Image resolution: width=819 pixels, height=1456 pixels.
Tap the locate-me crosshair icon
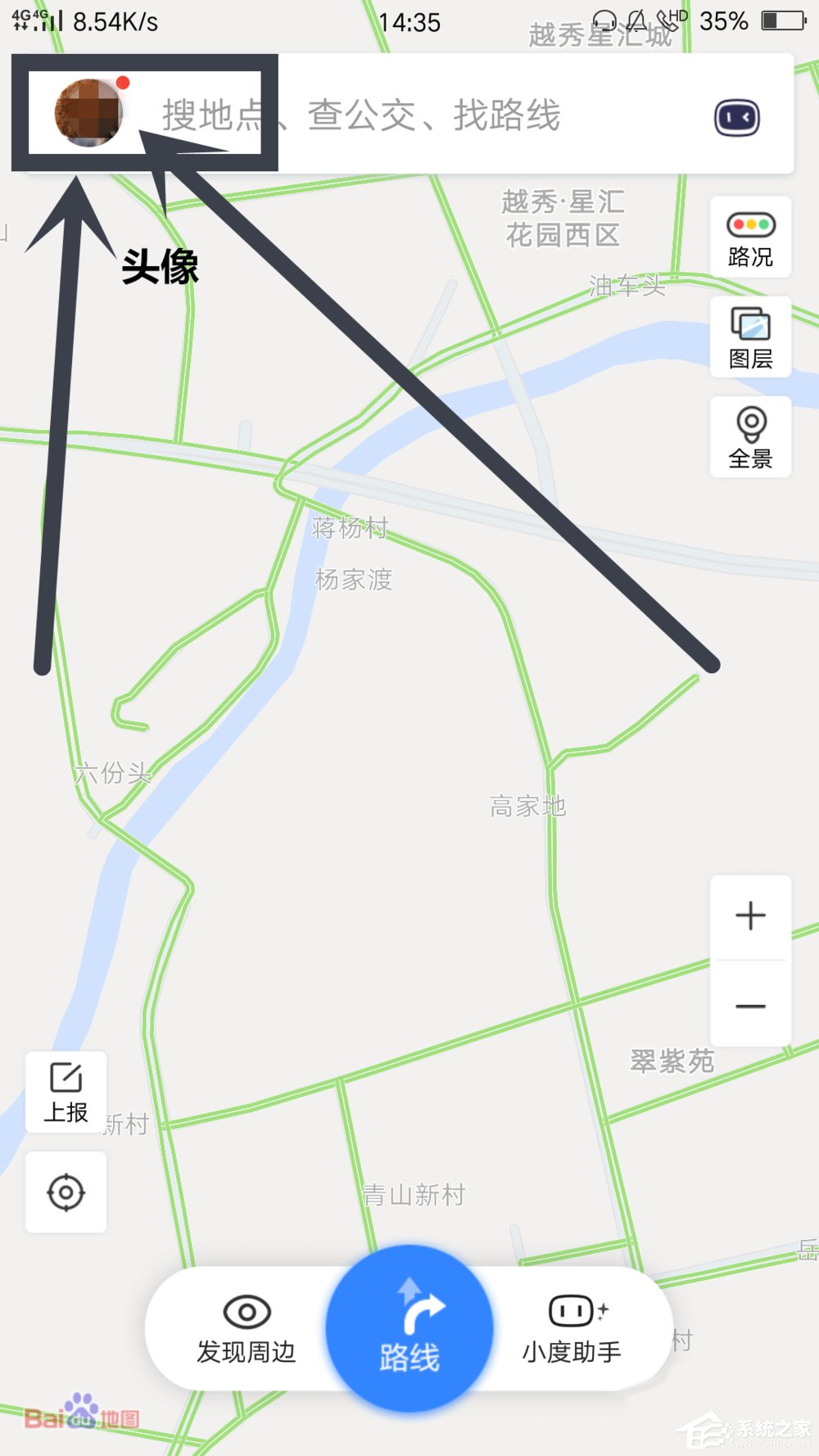point(66,1192)
